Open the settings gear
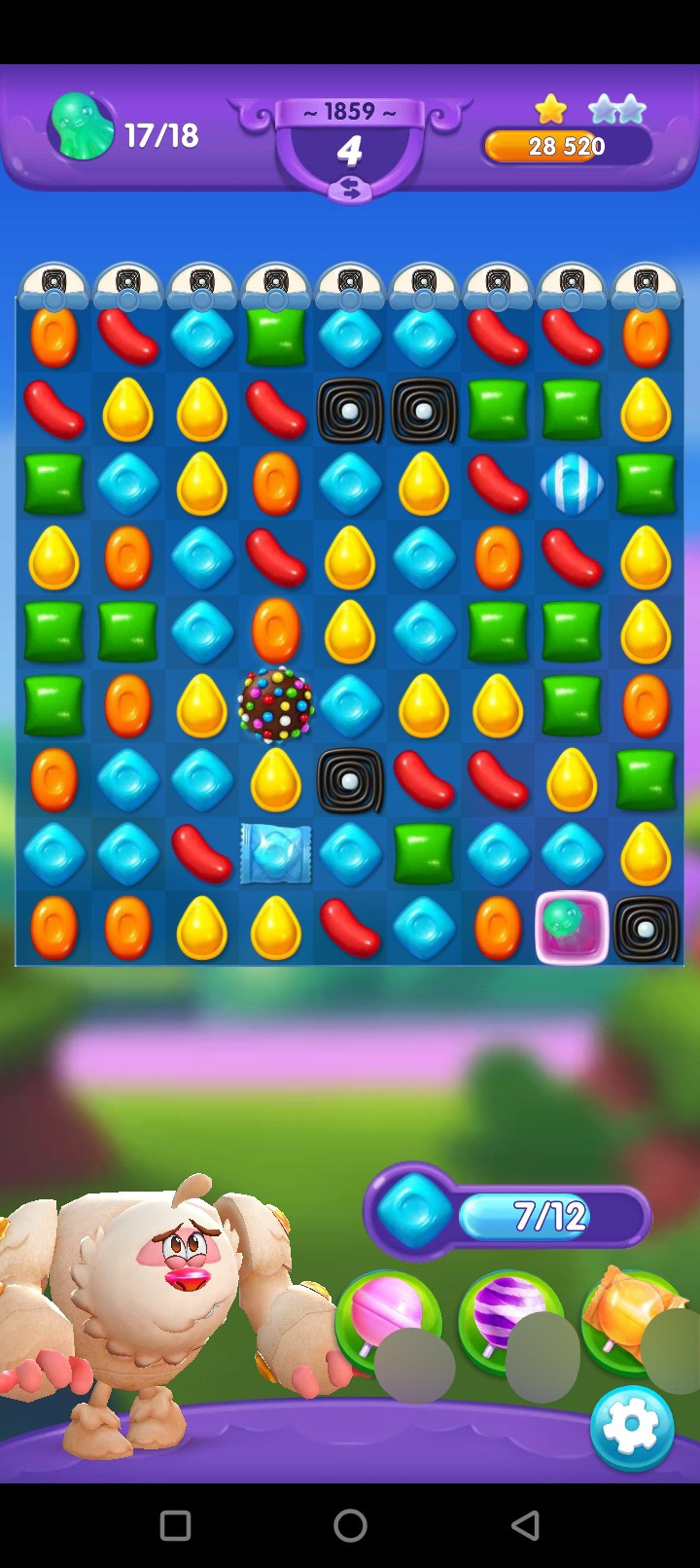Viewport: 700px width, 1568px height. [x=631, y=1426]
